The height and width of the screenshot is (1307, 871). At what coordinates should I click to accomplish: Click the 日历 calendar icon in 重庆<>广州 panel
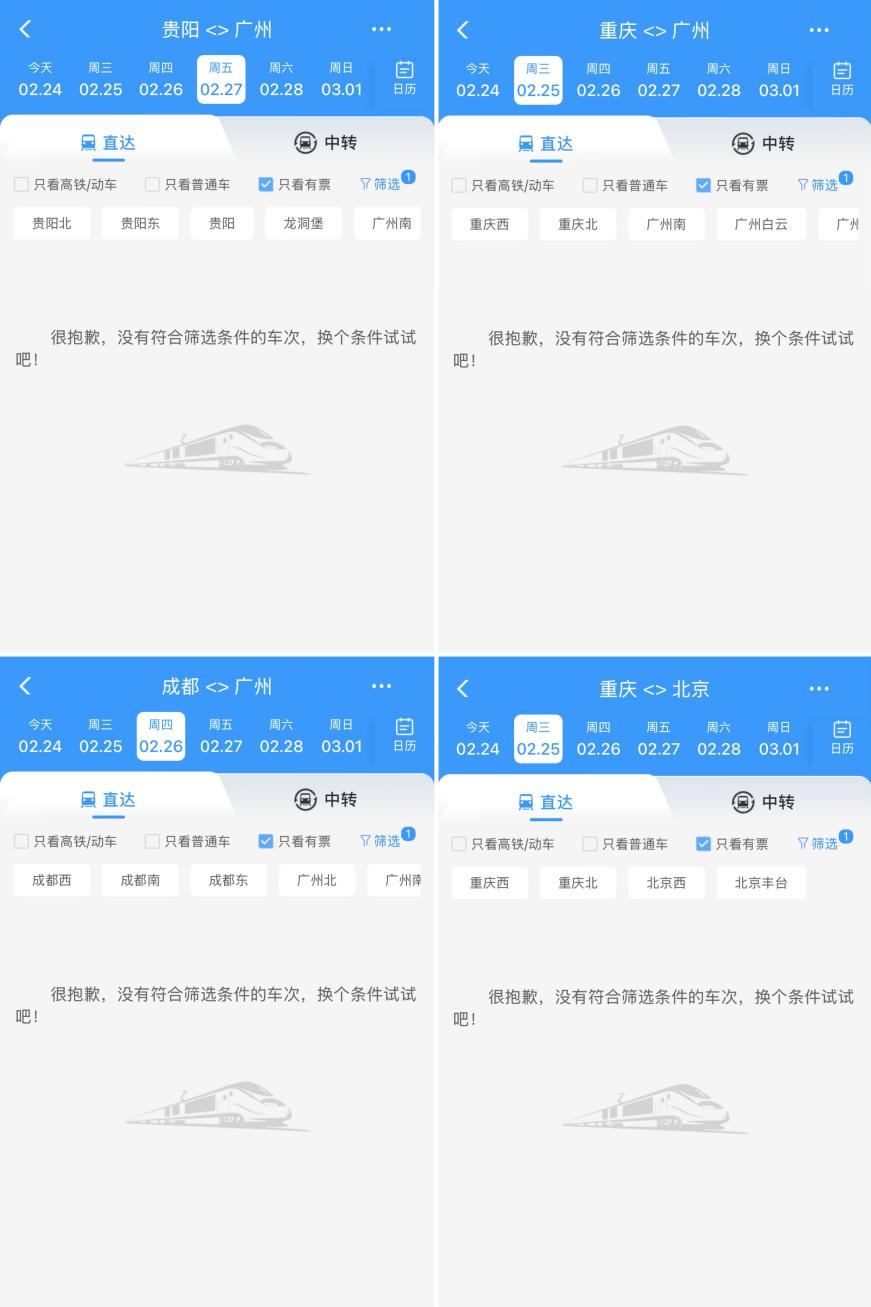[841, 80]
